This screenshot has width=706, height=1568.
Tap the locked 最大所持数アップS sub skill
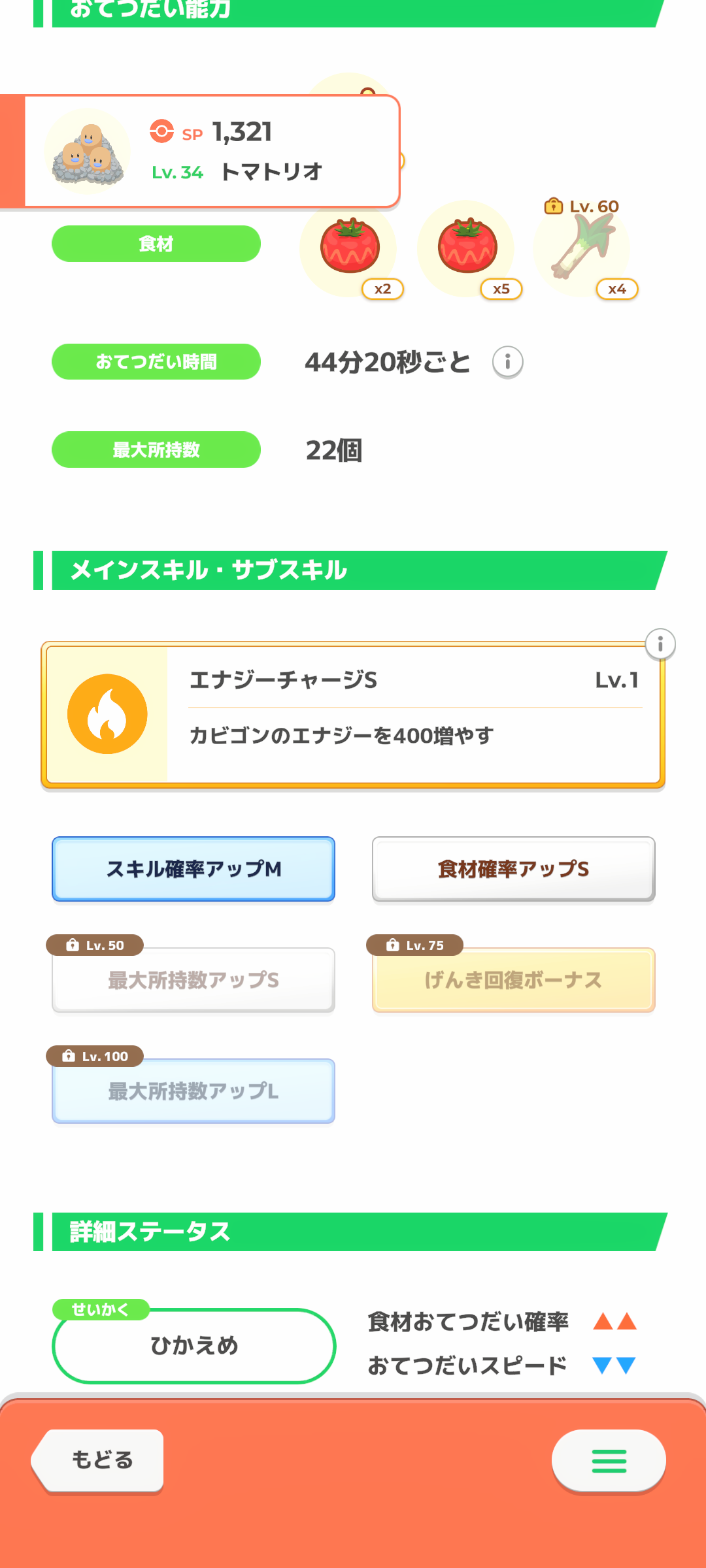pyautogui.click(x=193, y=979)
